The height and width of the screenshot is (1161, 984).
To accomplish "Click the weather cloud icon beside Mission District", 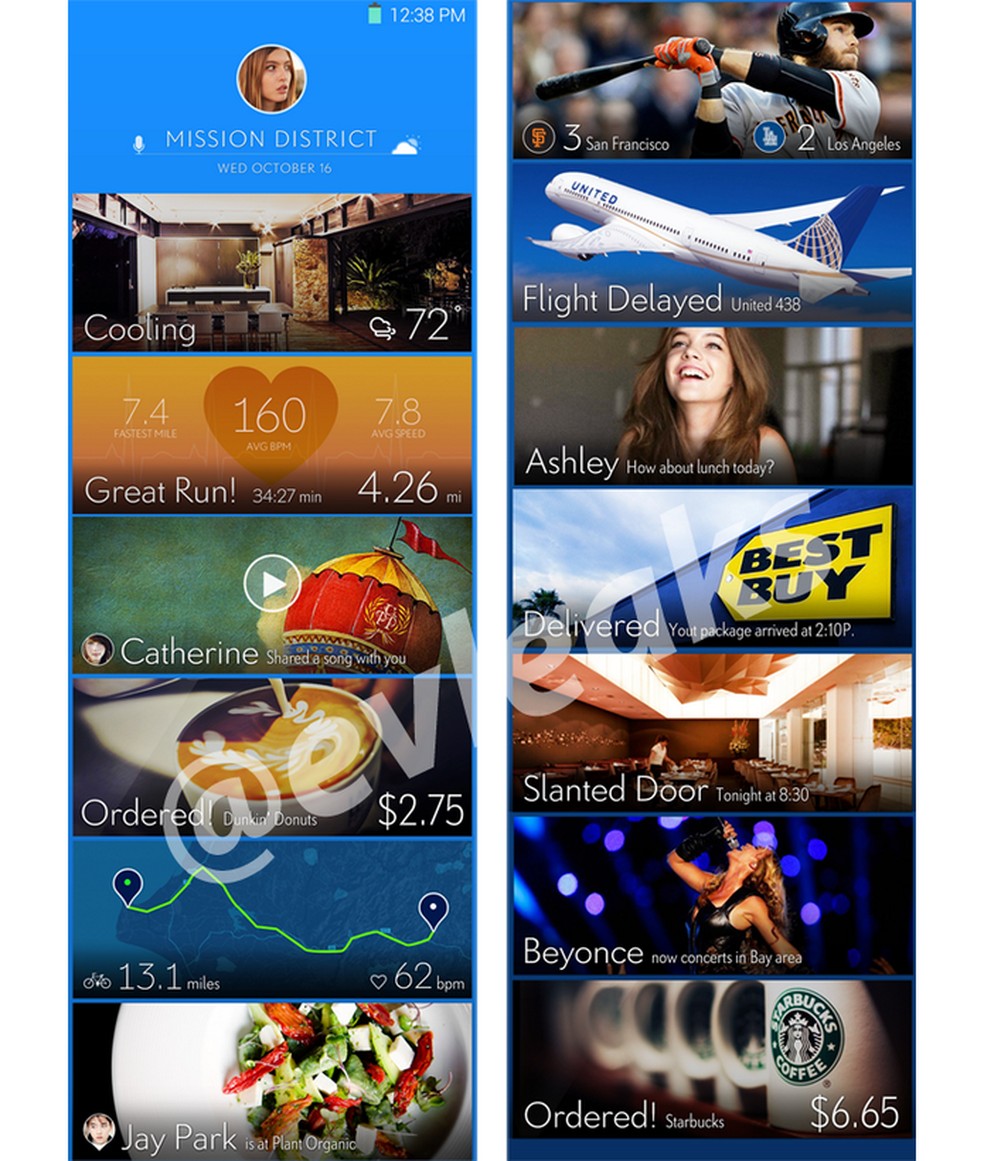I will pyautogui.click(x=405, y=143).
